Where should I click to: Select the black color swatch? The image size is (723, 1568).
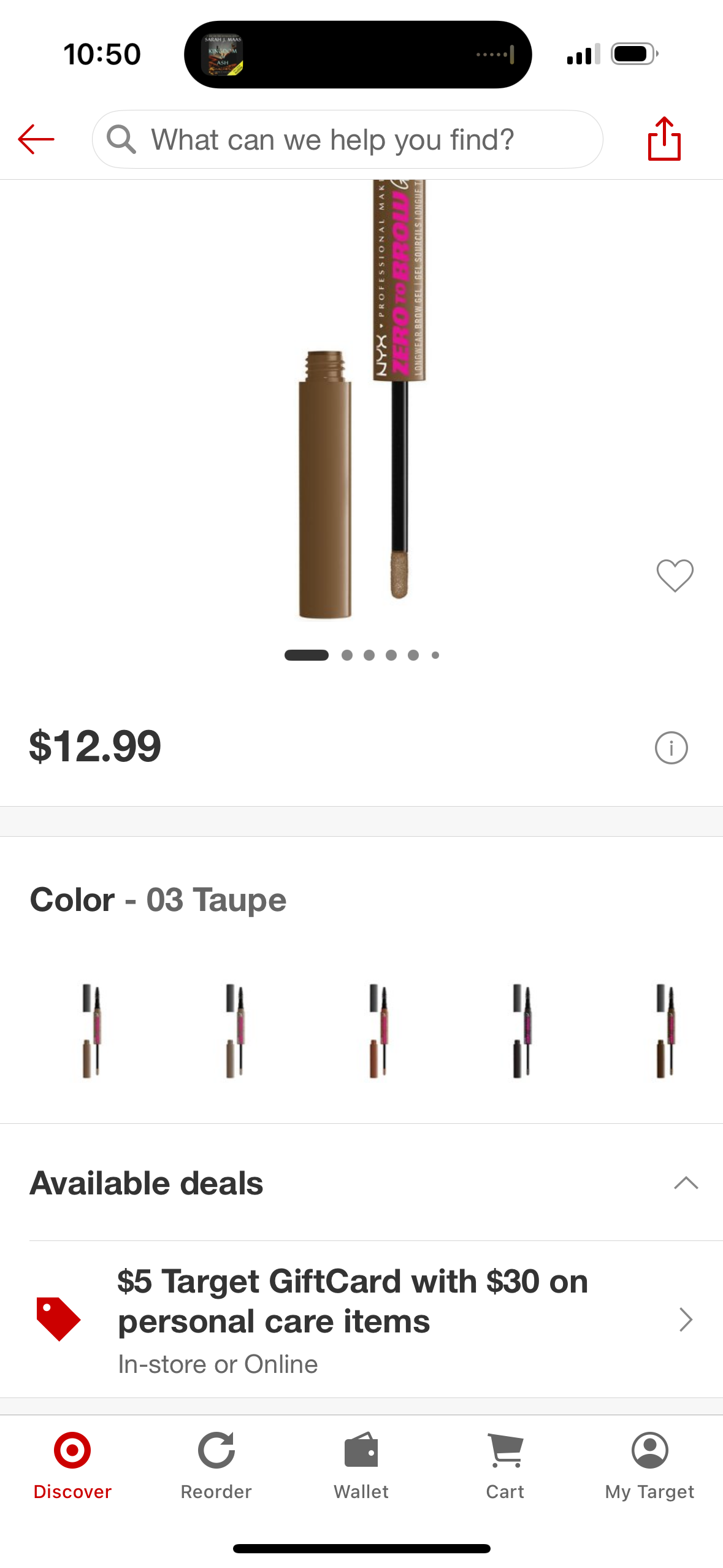(522, 1031)
